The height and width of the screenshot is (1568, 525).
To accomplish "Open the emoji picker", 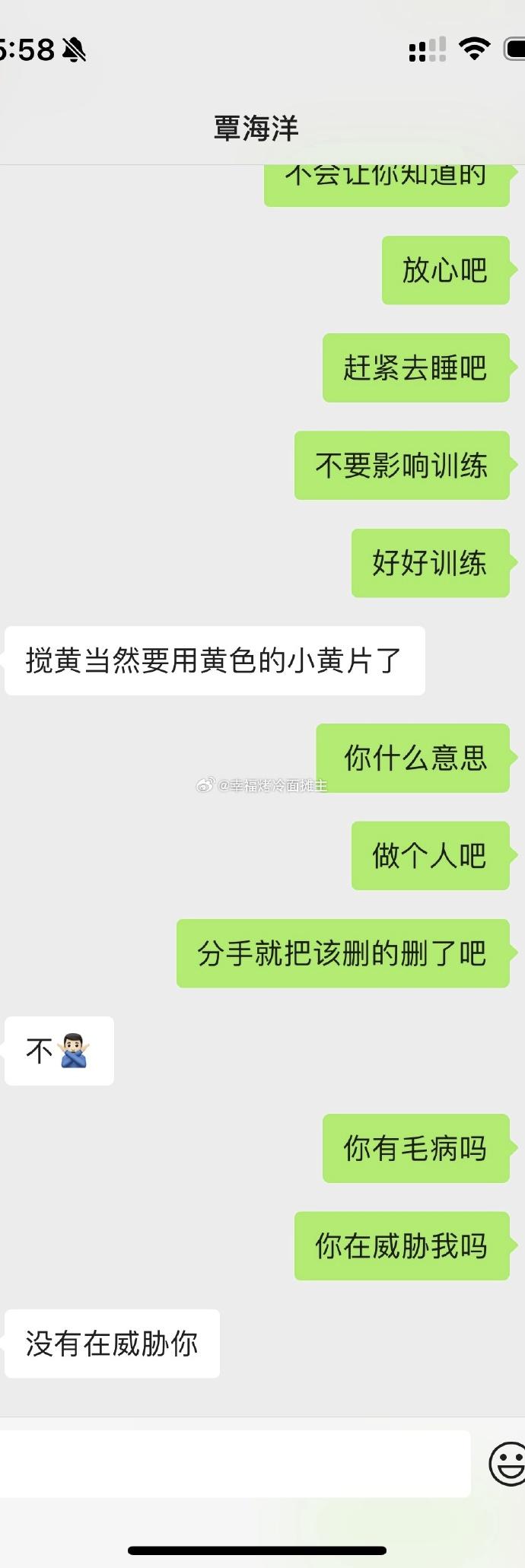I will tap(507, 1464).
